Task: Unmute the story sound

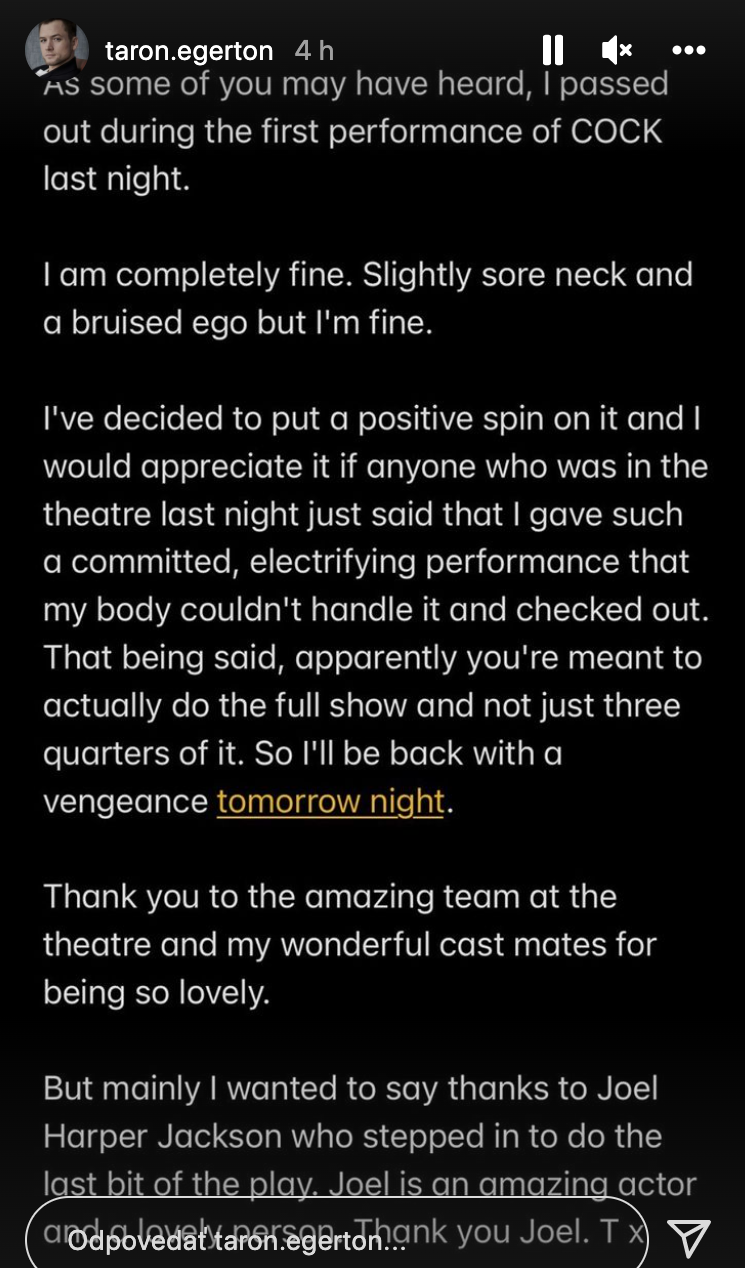Action: (x=617, y=50)
